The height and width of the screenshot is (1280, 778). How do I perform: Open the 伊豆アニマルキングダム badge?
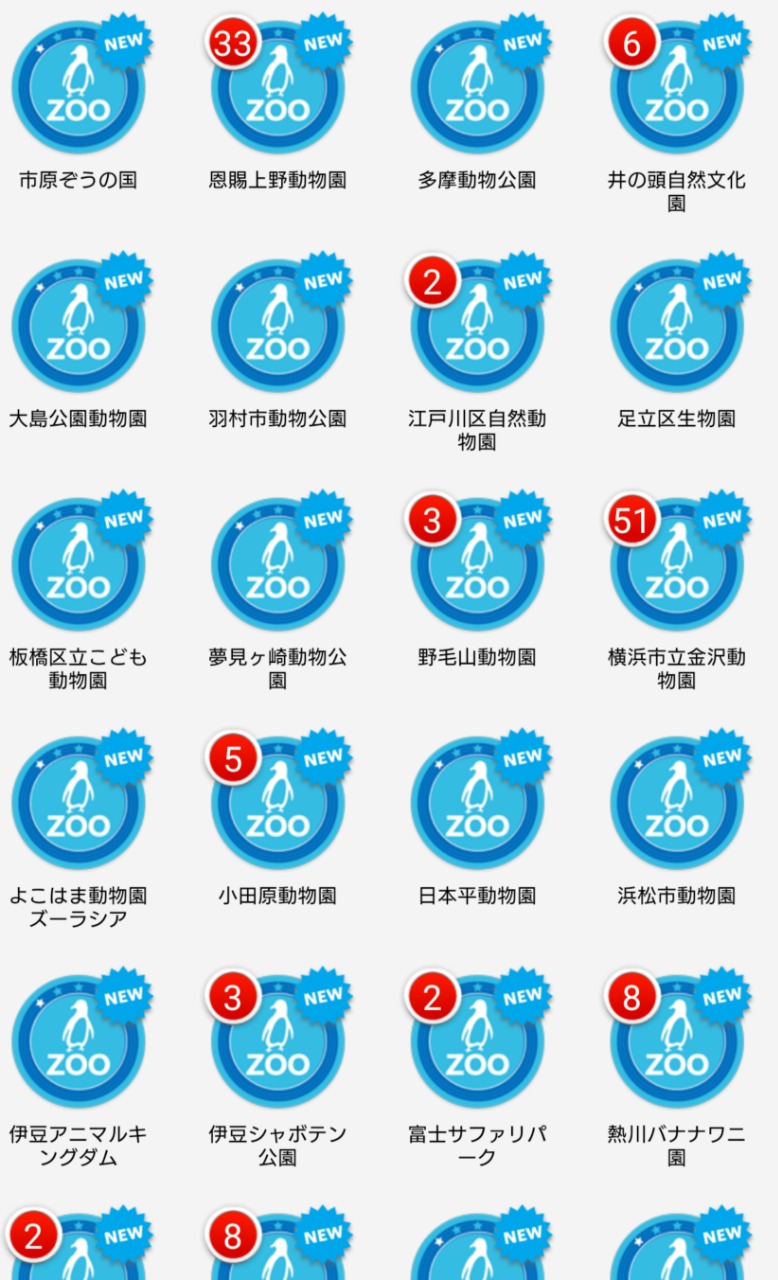tap(78, 1042)
